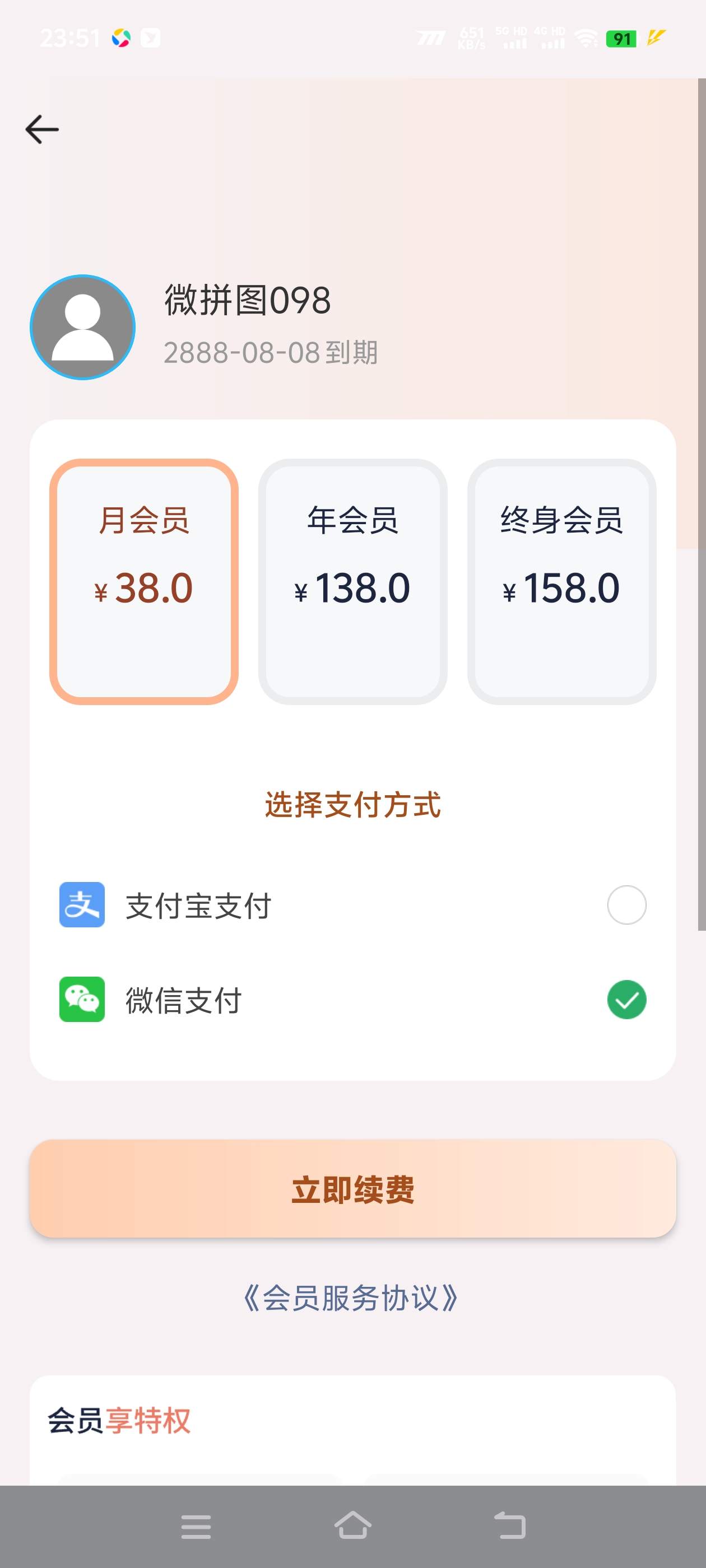Tap the 立即续费 button
Image resolution: width=706 pixels, height=1568 pixels.
352,1189
